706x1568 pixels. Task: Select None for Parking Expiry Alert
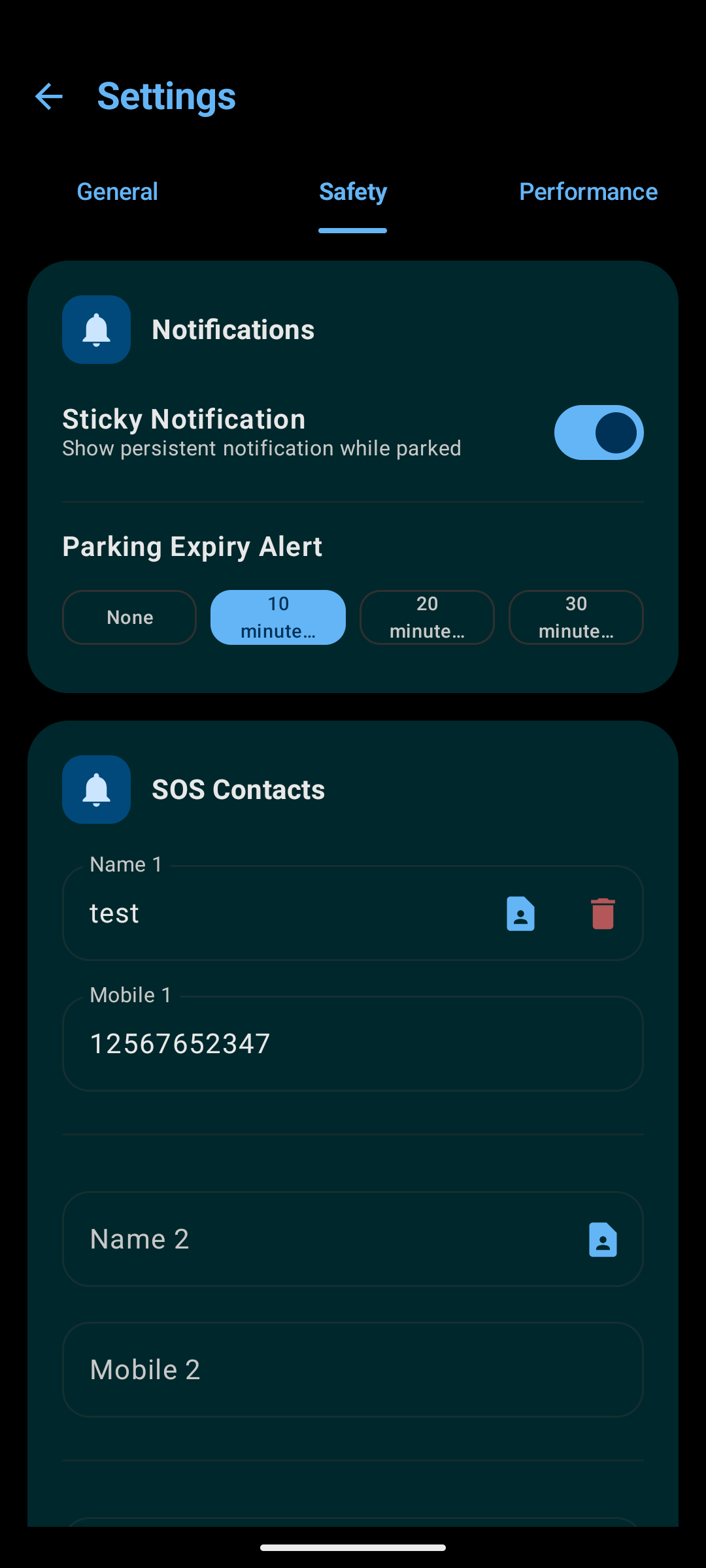click(x=129, y=617)
